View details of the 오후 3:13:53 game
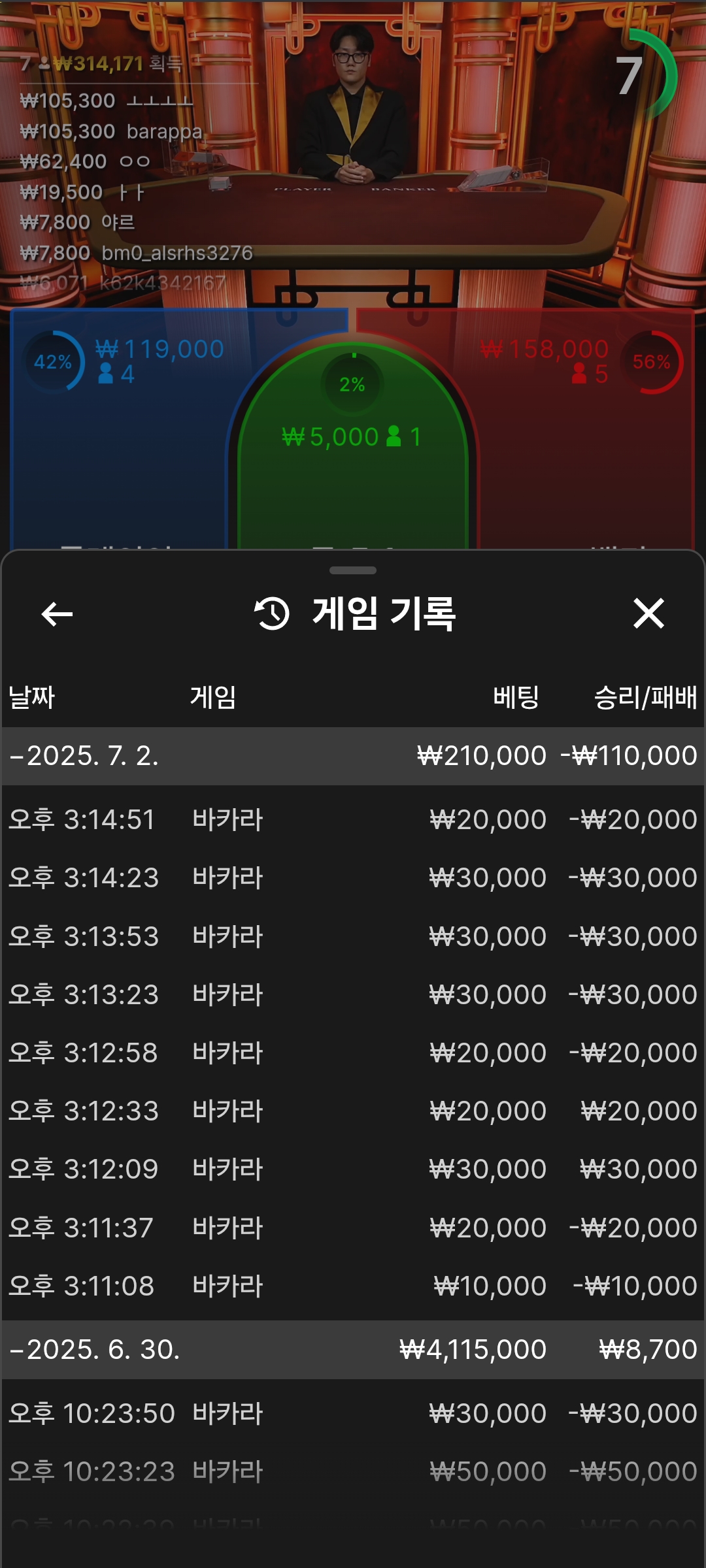This screenshot has width=706, height=1568. (x=353, y=937)
